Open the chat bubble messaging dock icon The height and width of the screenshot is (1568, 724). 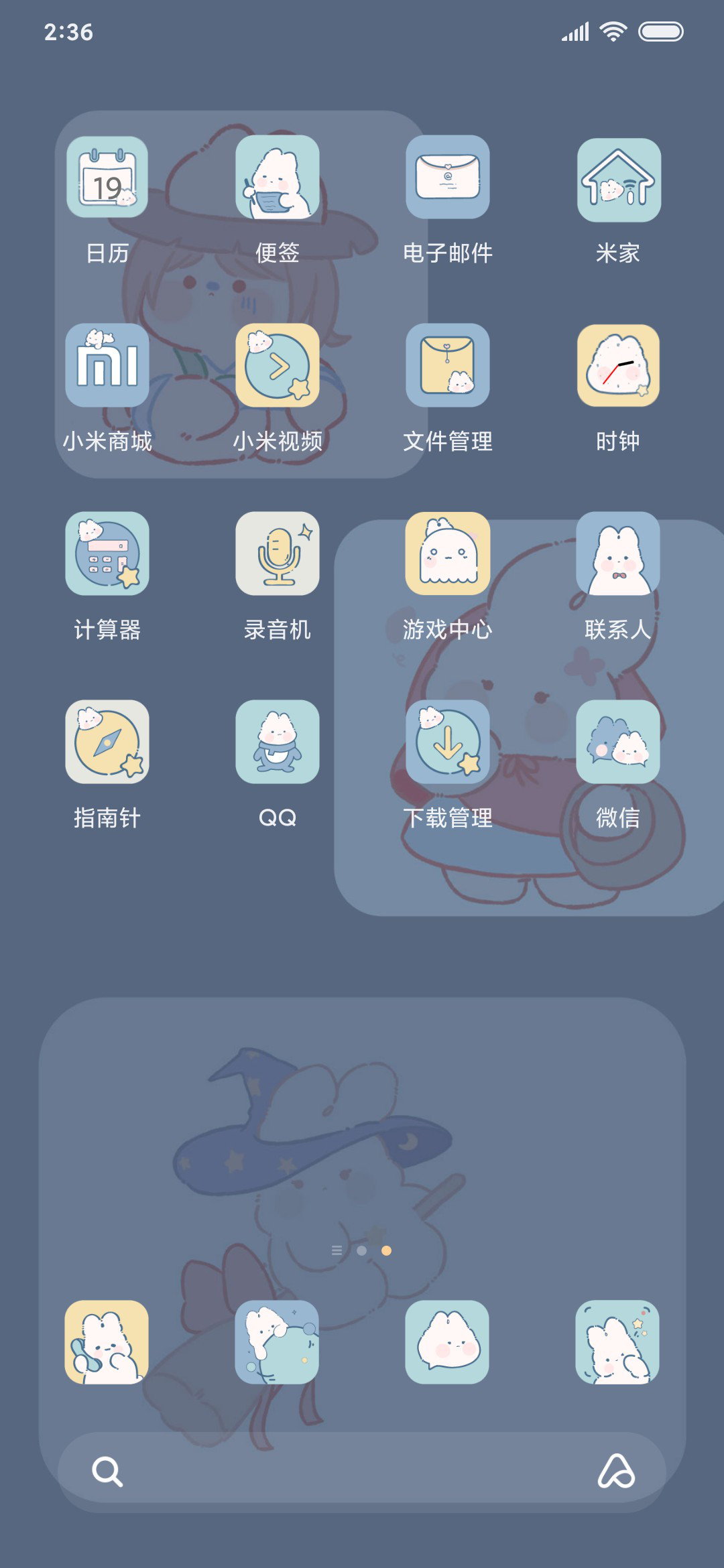pyautogui.click(x=447, y=1342)
